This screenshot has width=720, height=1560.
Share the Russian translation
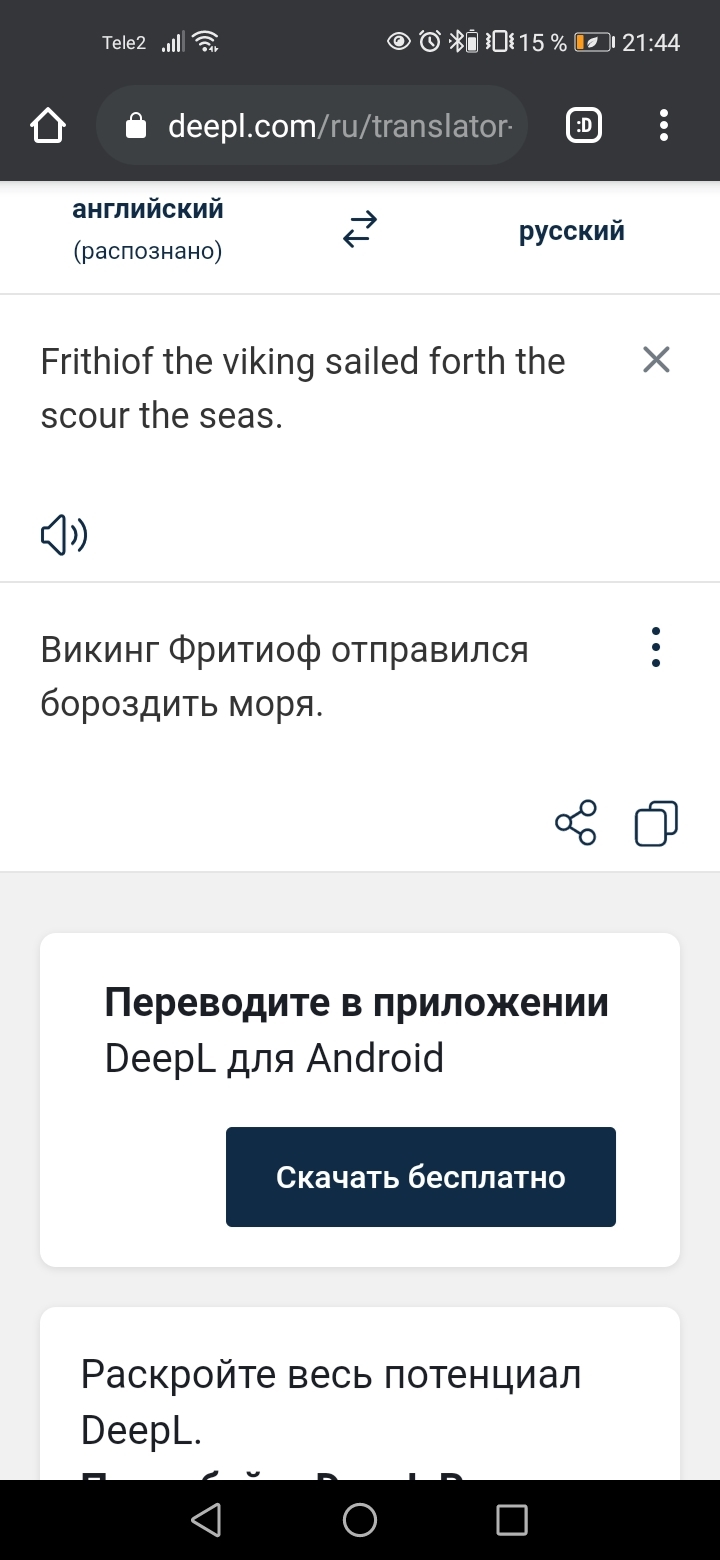(x=576, y=823)
